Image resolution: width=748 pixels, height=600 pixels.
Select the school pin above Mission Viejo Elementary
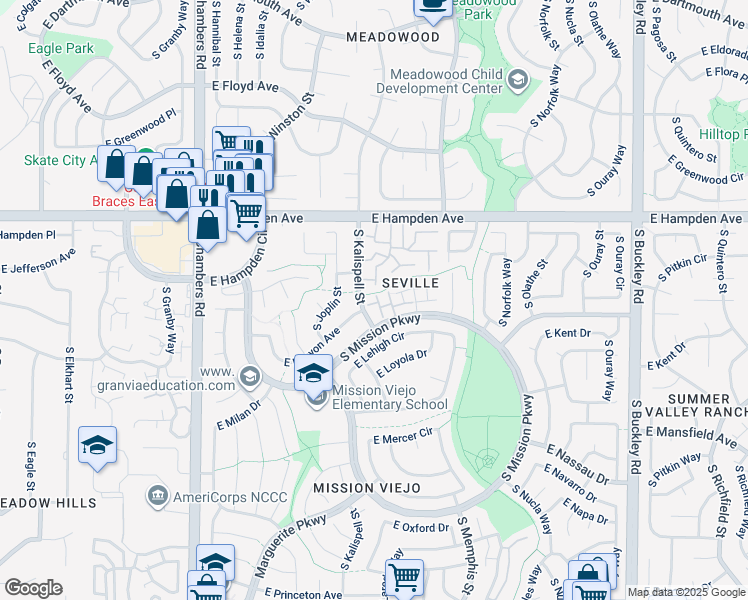[313, 374]
